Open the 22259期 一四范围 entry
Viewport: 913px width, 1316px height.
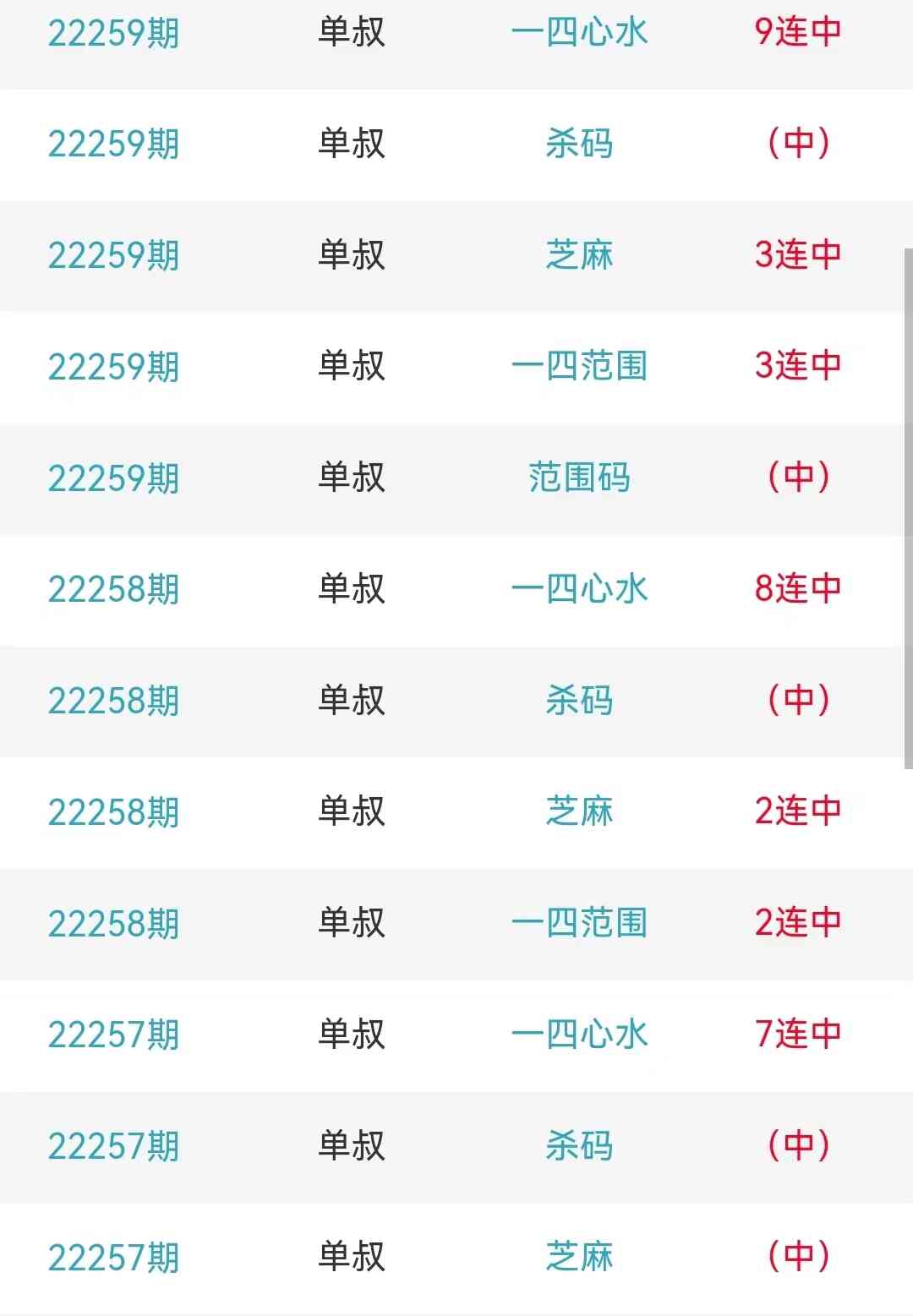(x=579, y=367)
